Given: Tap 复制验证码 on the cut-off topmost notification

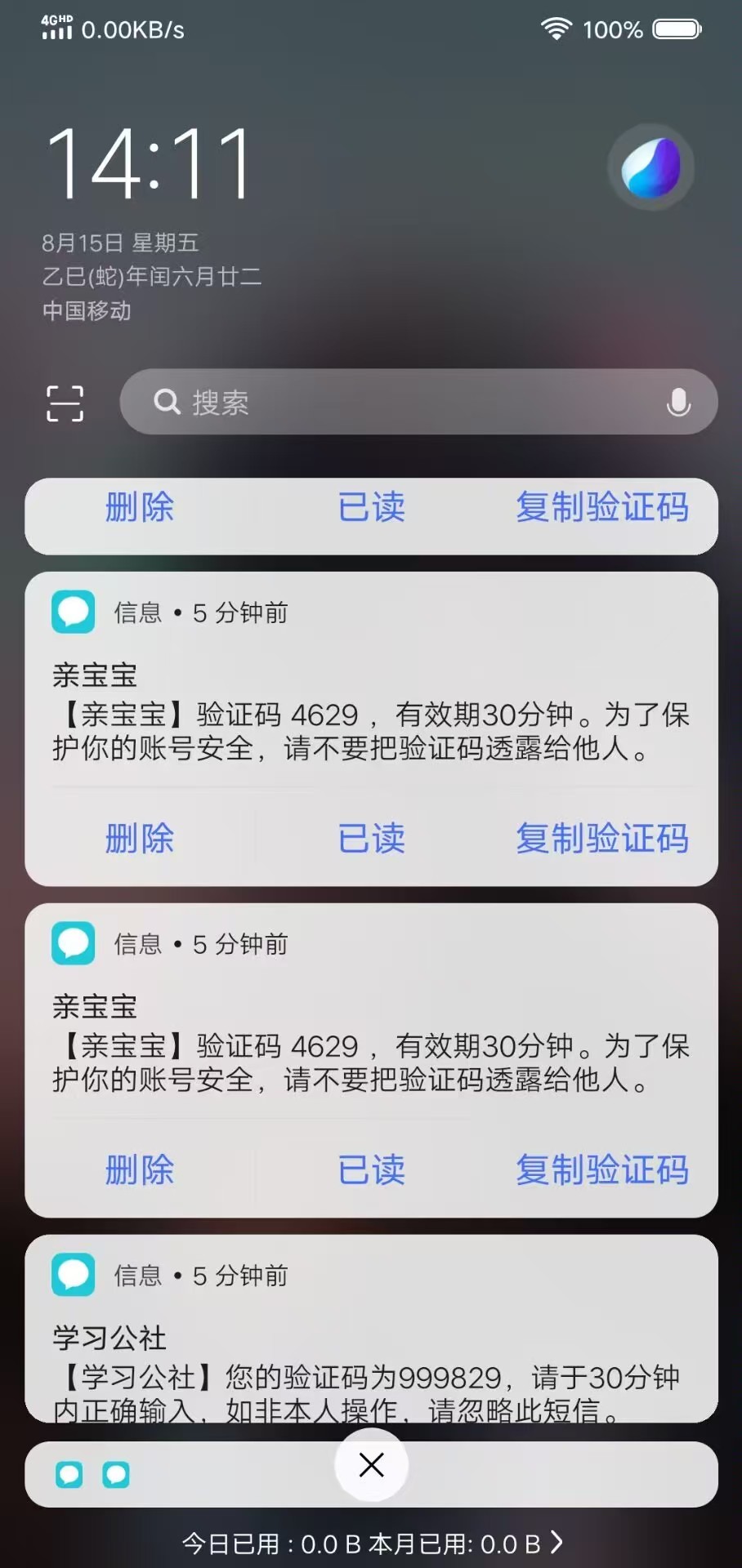Looking at the screenshot, I should pos(602,508).
